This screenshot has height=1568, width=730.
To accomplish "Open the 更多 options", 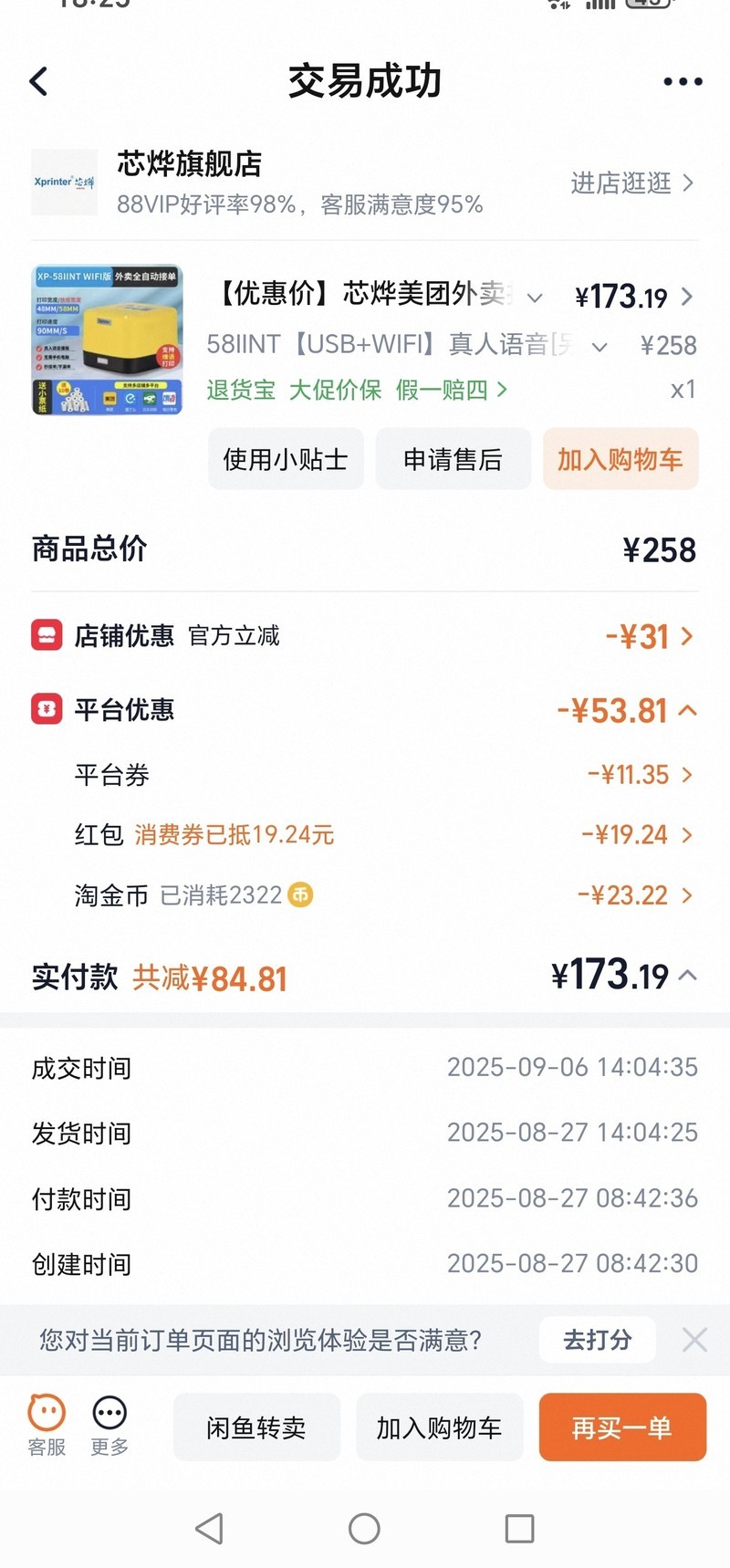I will pos(109,1426).
